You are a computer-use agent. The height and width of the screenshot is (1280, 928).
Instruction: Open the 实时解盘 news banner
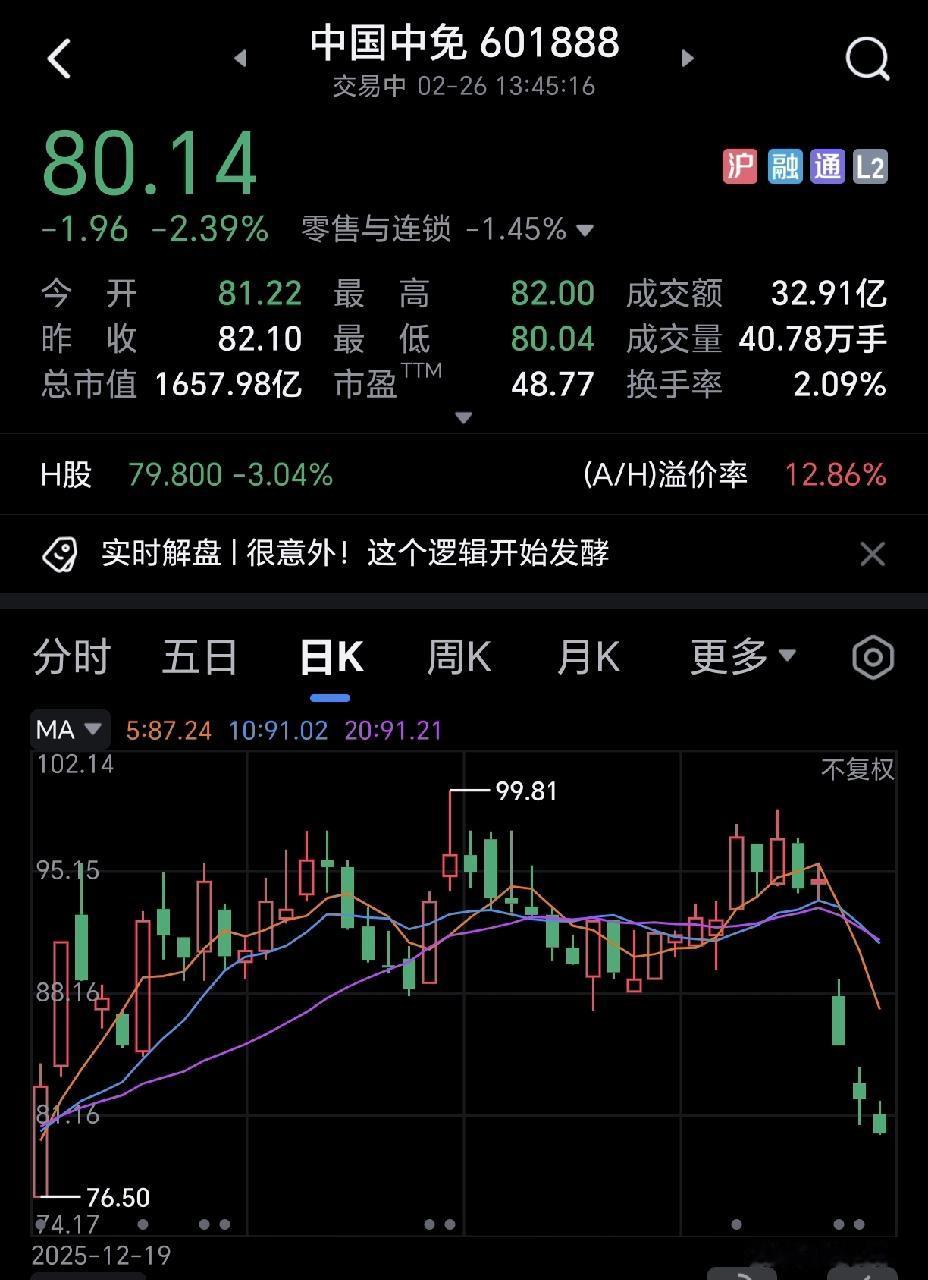coord(355,553)
